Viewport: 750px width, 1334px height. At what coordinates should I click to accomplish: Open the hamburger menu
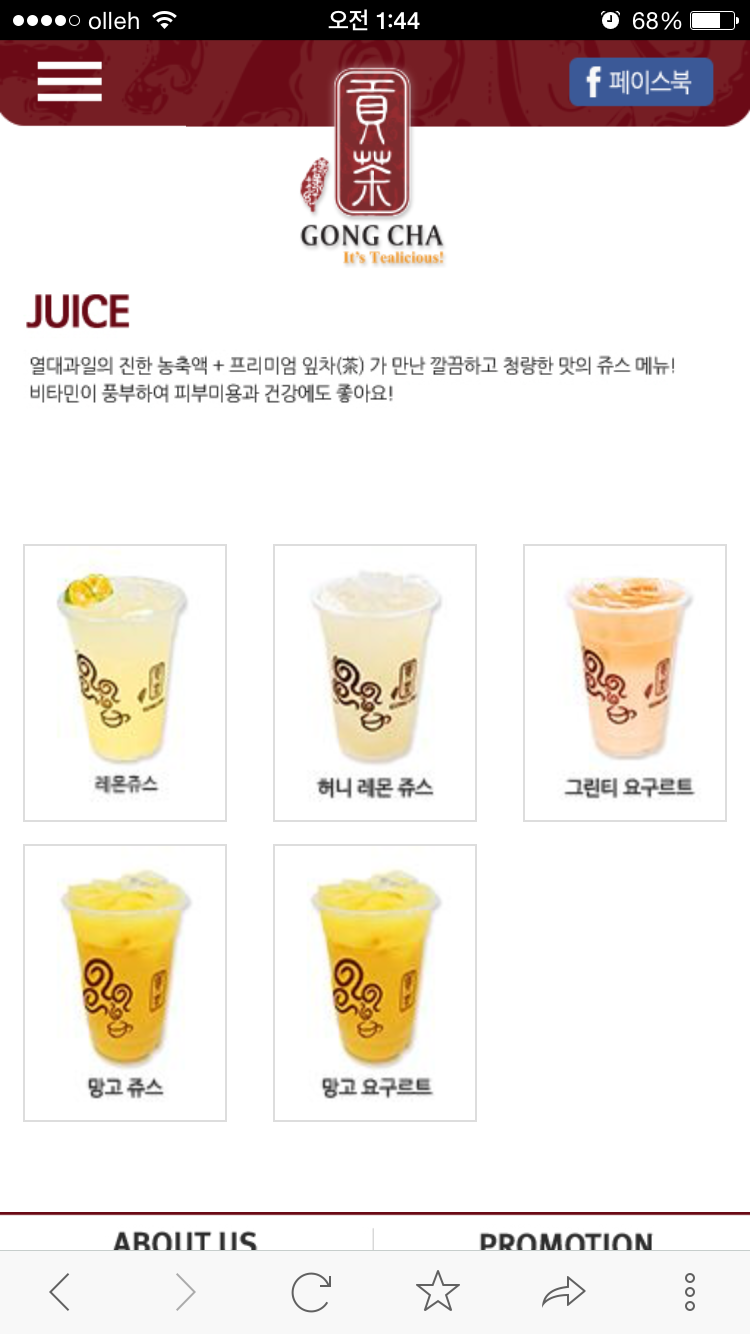[70, 81]
